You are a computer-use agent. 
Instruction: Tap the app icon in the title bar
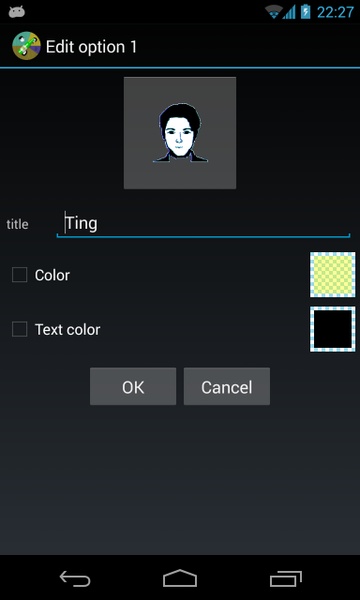(26, 46)
